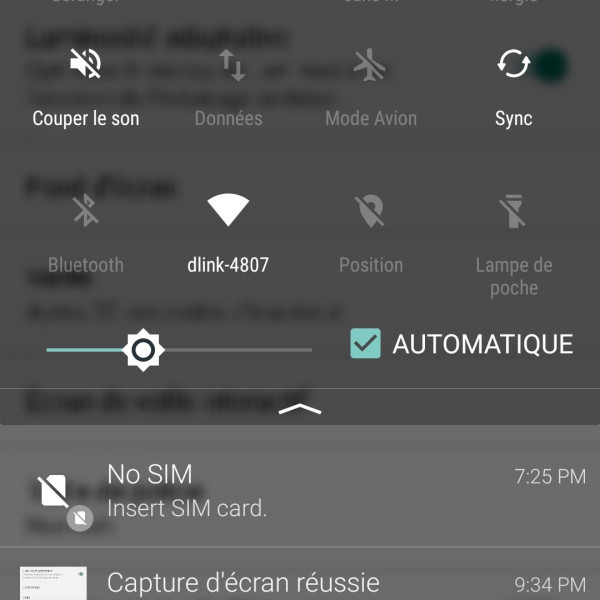Image resolution: width=600 pixels, height=600 pixels.
Task: Open the No SIM notification
Action: click(300, 490)
